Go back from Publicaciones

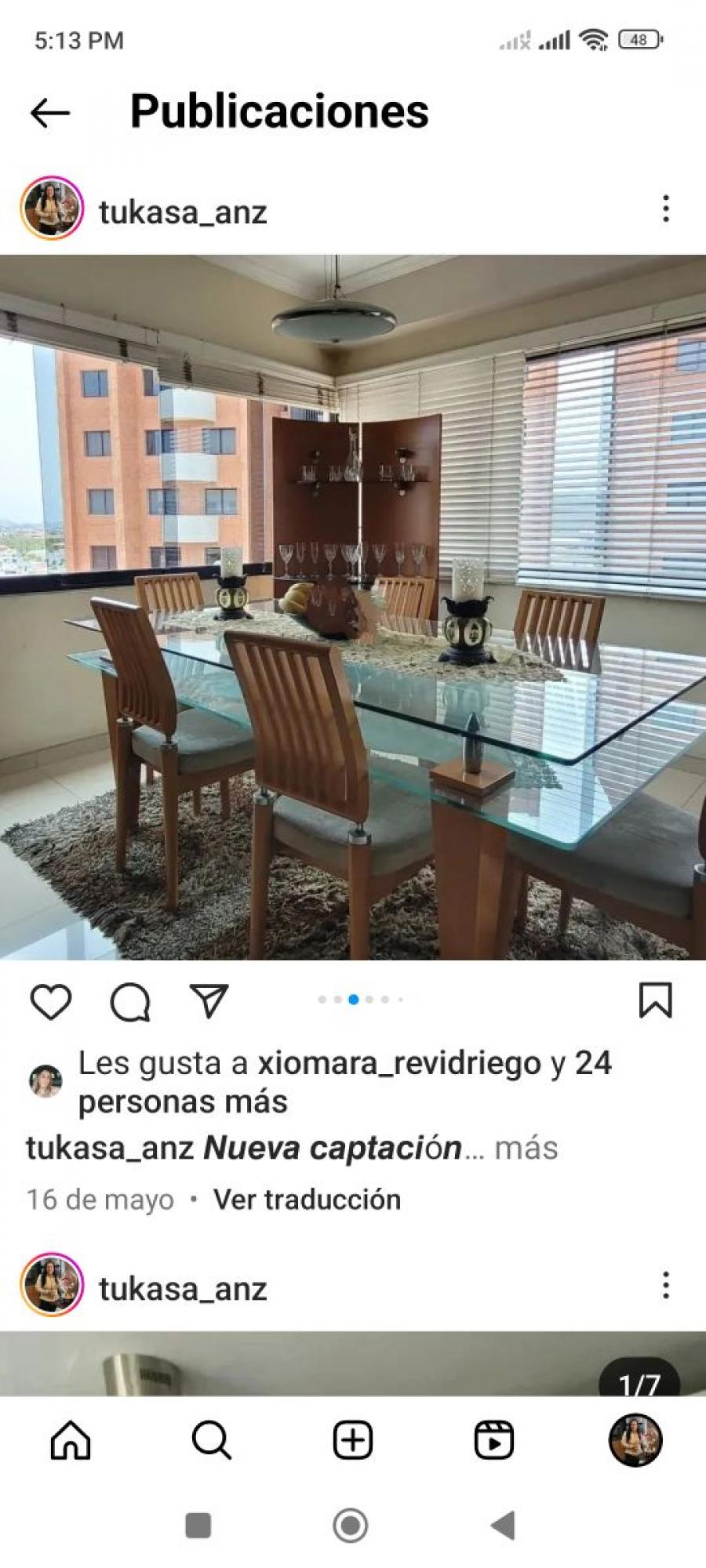[50, 113]
